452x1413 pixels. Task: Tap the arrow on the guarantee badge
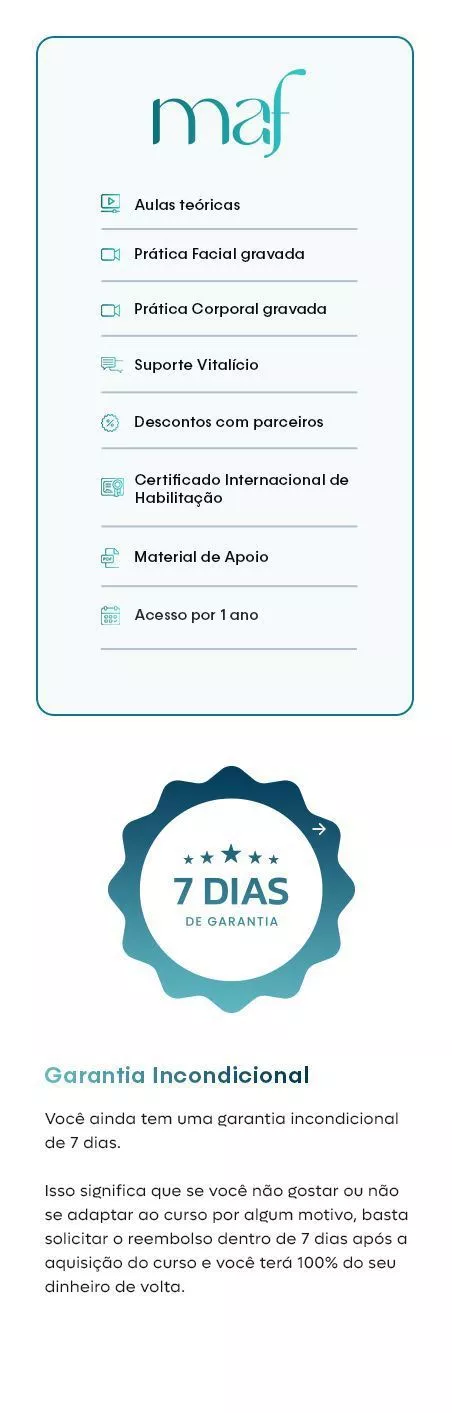tap(319, 829)
